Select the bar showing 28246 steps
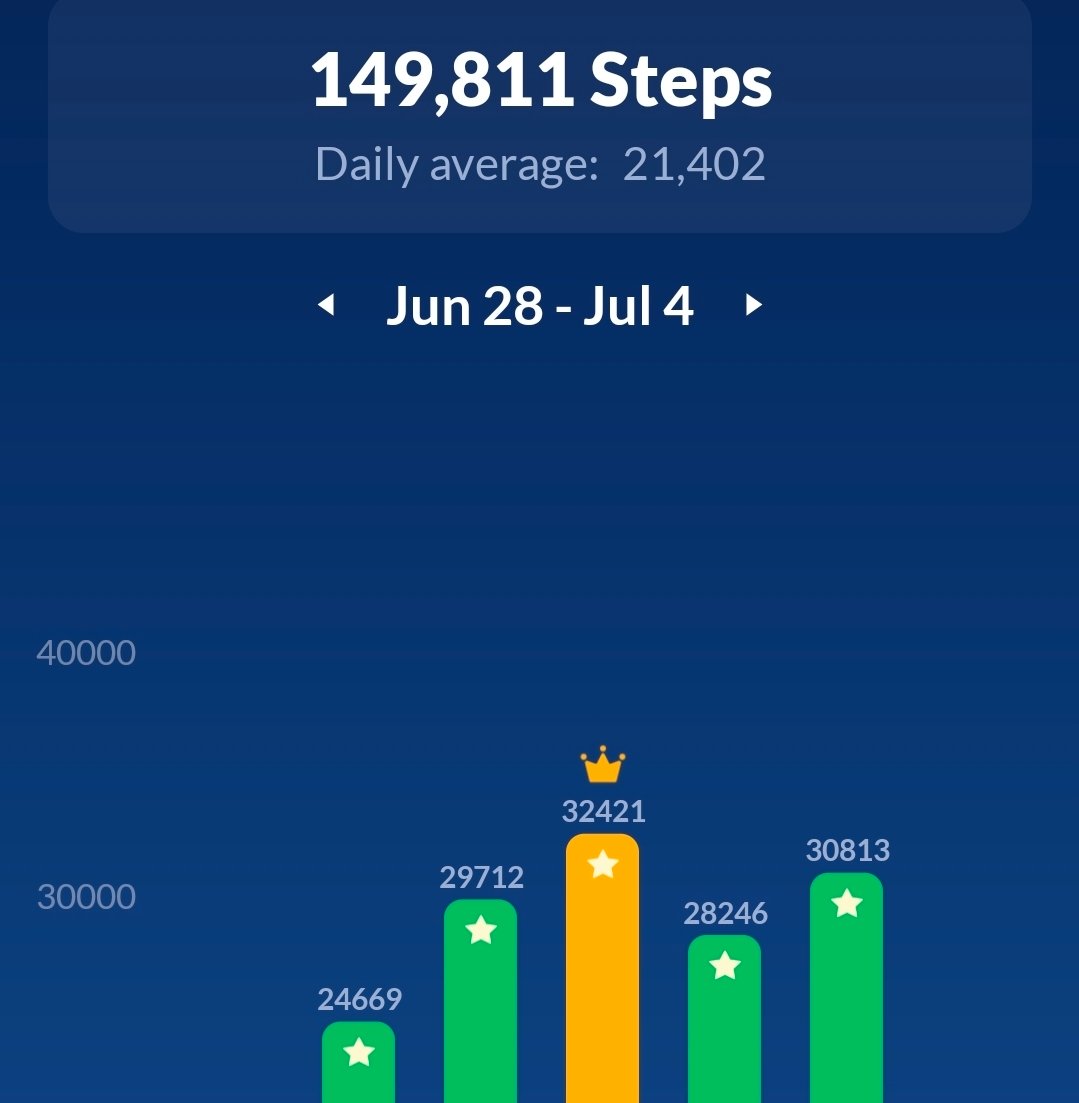Image resolution: width=1079 pixels, height=1103 pixels. 724,1019
